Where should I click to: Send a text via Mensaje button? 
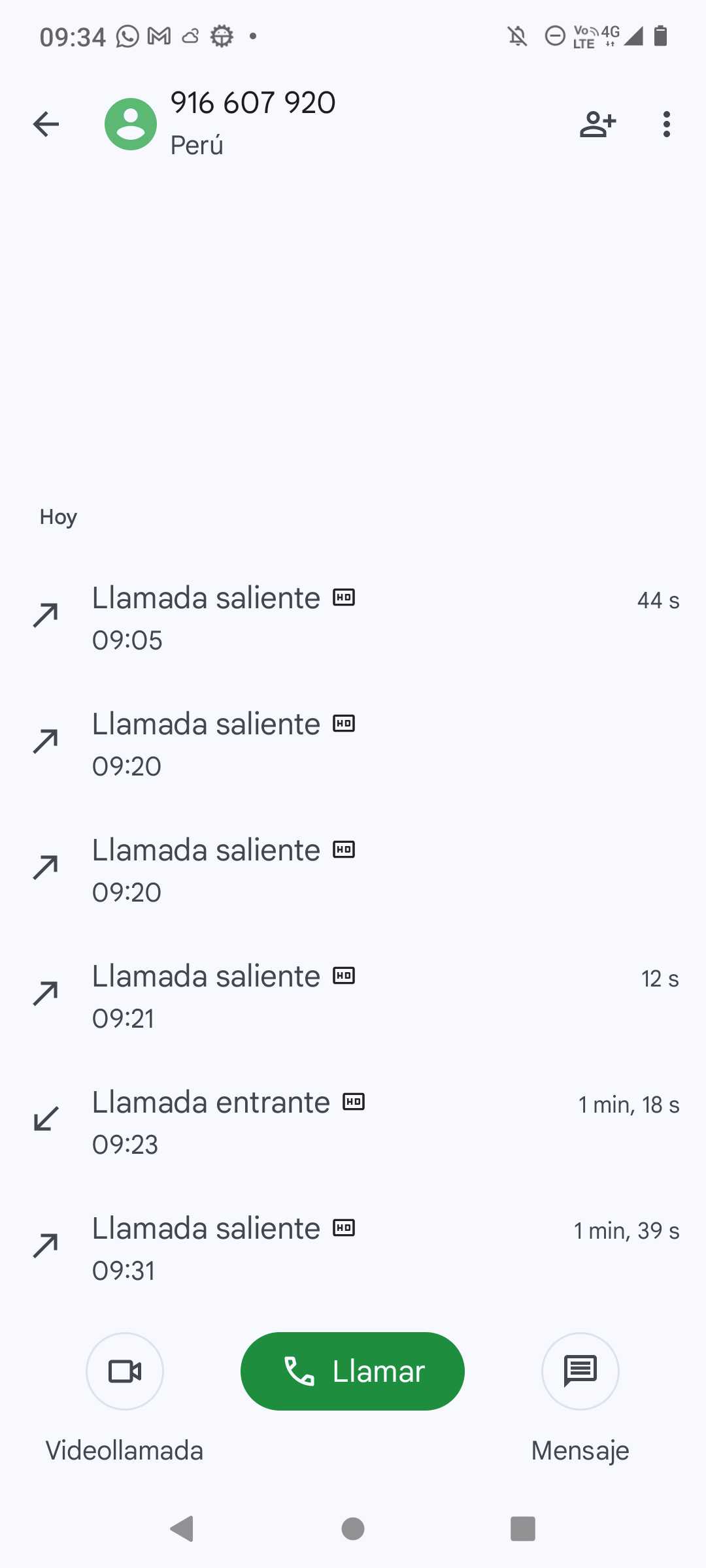[x=580, y=1371]
